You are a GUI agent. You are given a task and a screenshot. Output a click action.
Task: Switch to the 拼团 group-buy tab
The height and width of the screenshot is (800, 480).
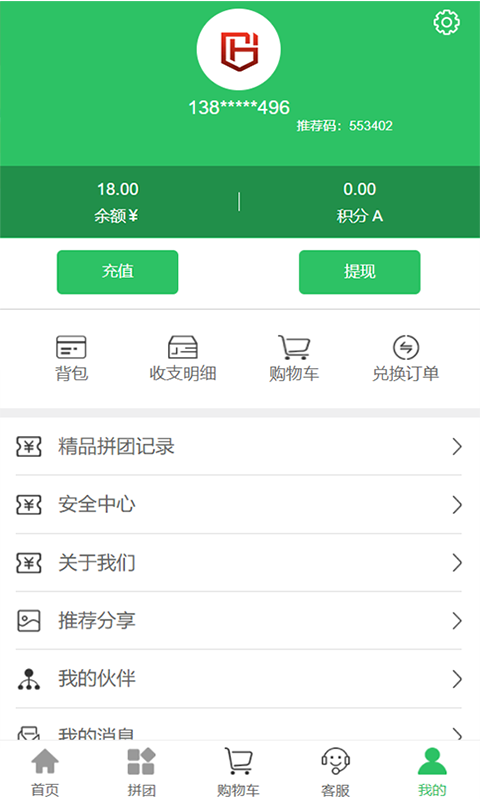(141, 772)
